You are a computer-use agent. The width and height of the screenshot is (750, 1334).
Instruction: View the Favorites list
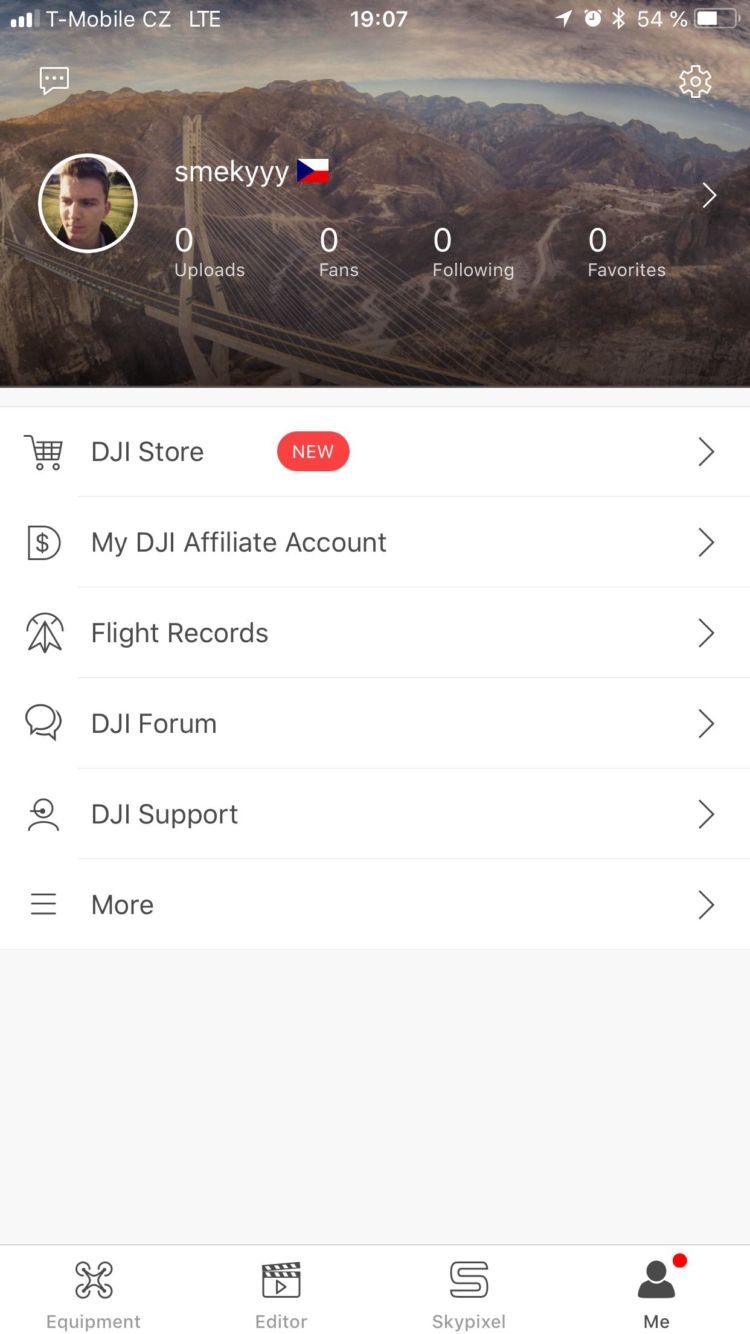click(626, 252)
